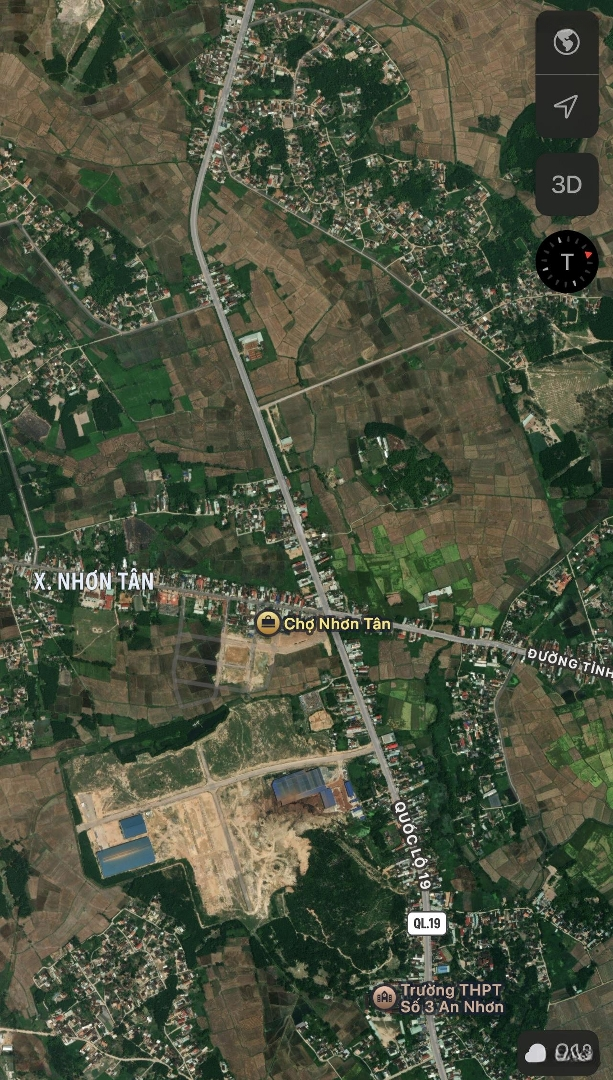
Task: Tap the compass to face north
Action: (x=567, y=262)
